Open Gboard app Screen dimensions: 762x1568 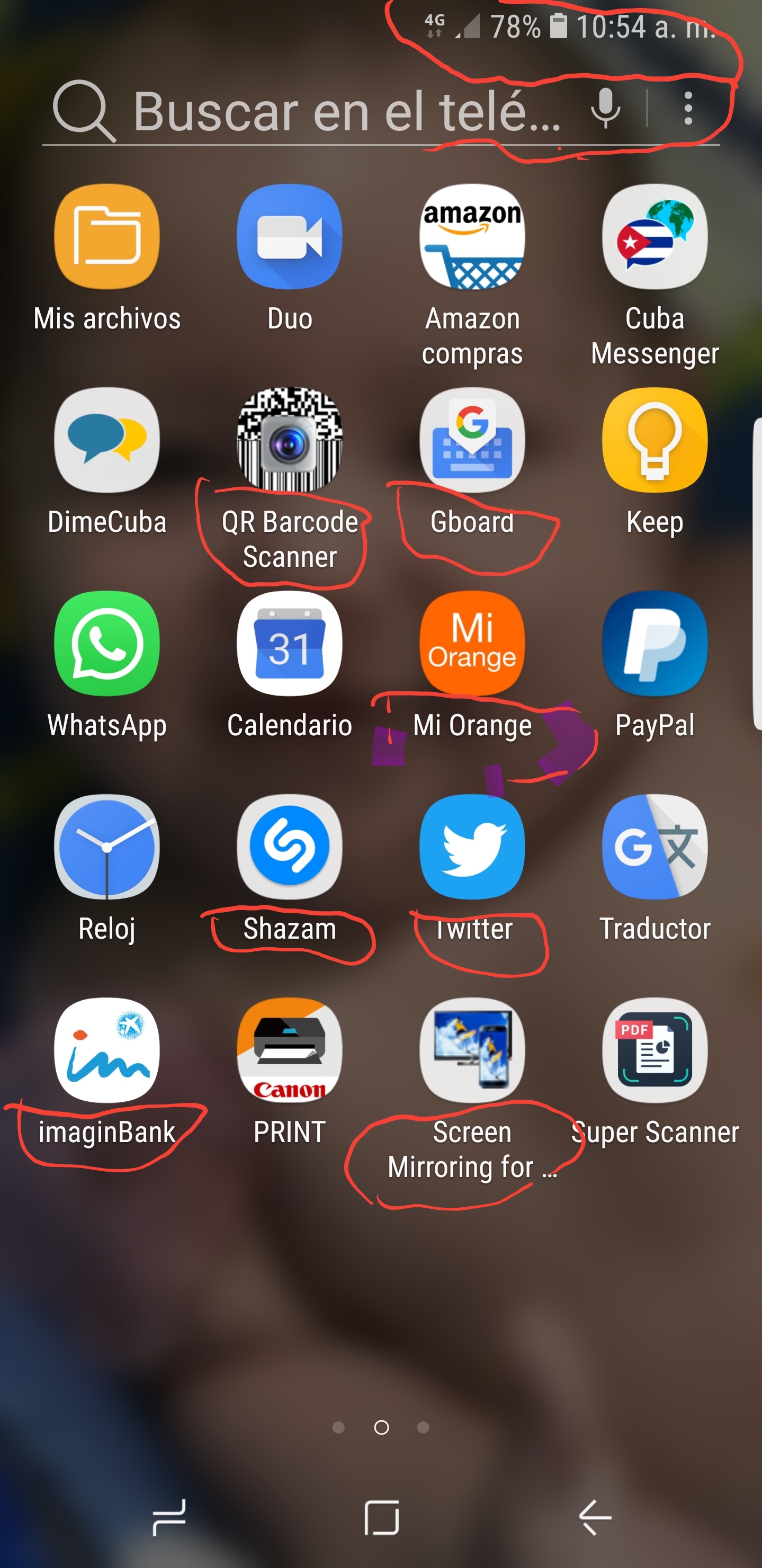(472, 440)
